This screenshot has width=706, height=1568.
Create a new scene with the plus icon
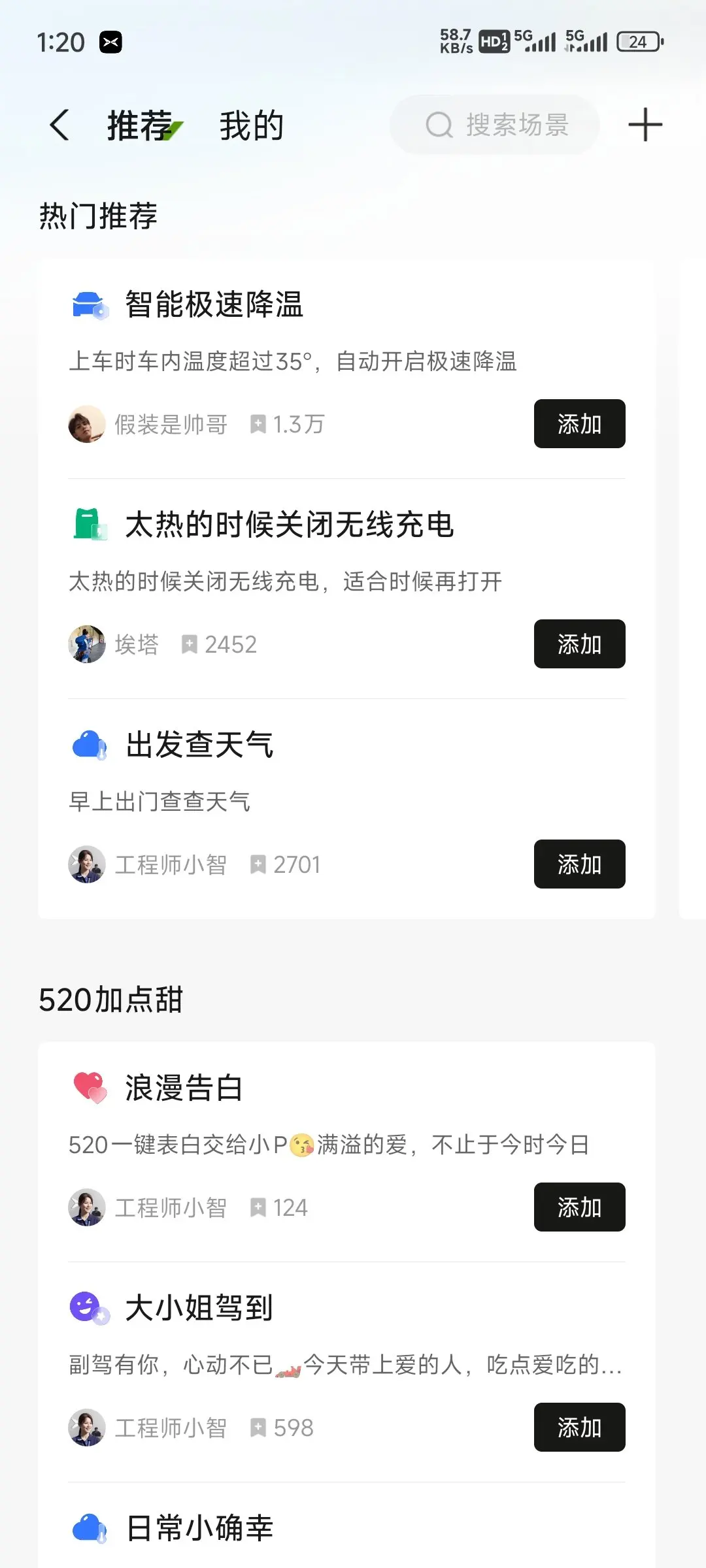click(645, 125)
